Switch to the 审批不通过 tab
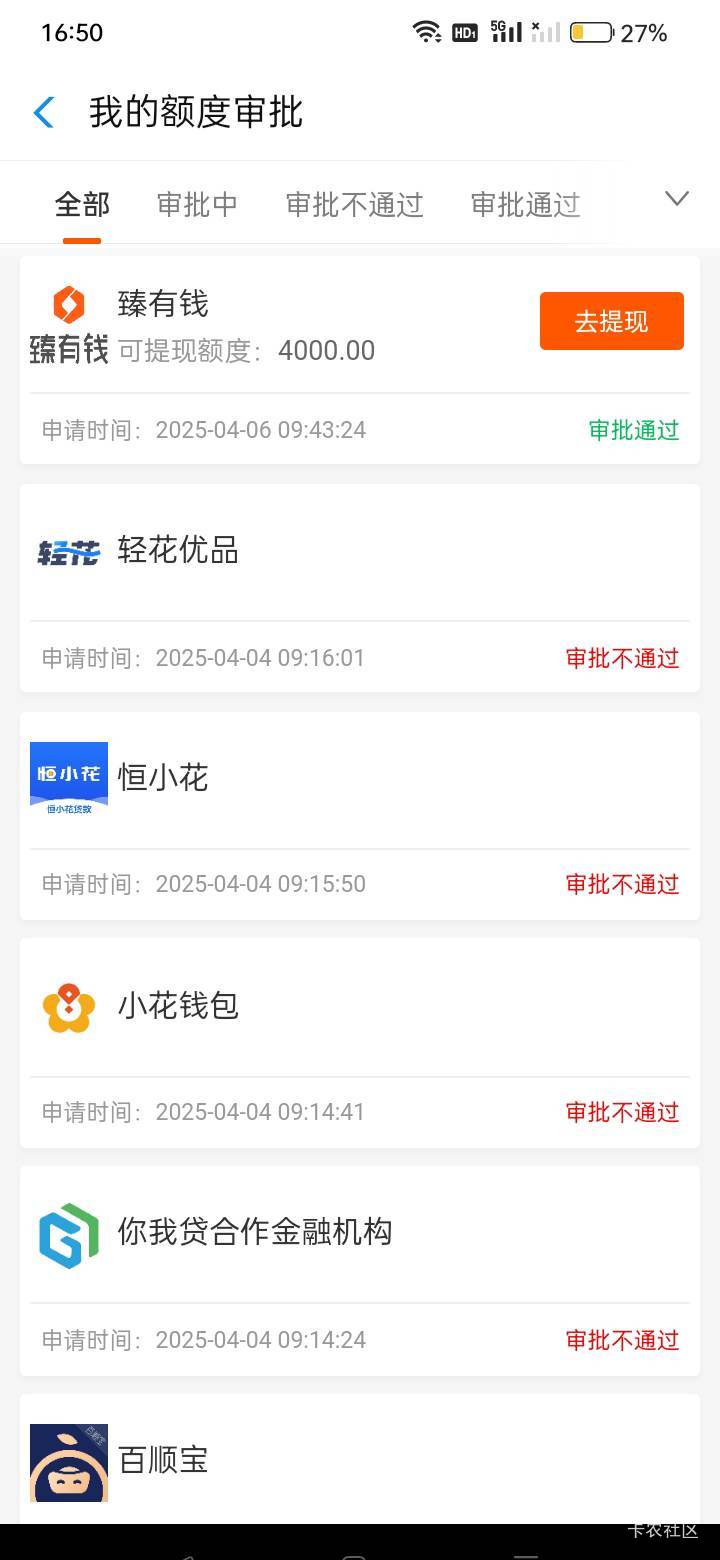 tap(354, 205)
